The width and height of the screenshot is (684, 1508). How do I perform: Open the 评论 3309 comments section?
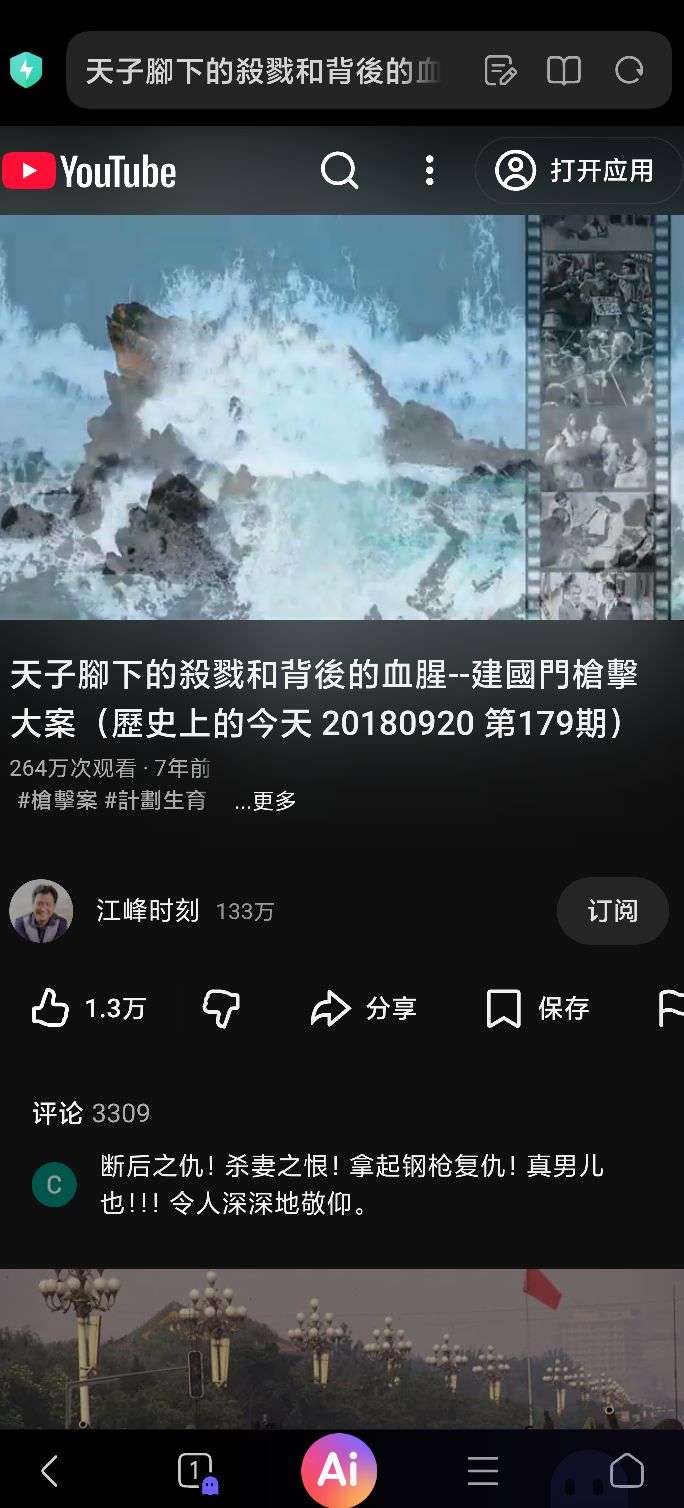pyautogui.click(x=91, y=1113)
